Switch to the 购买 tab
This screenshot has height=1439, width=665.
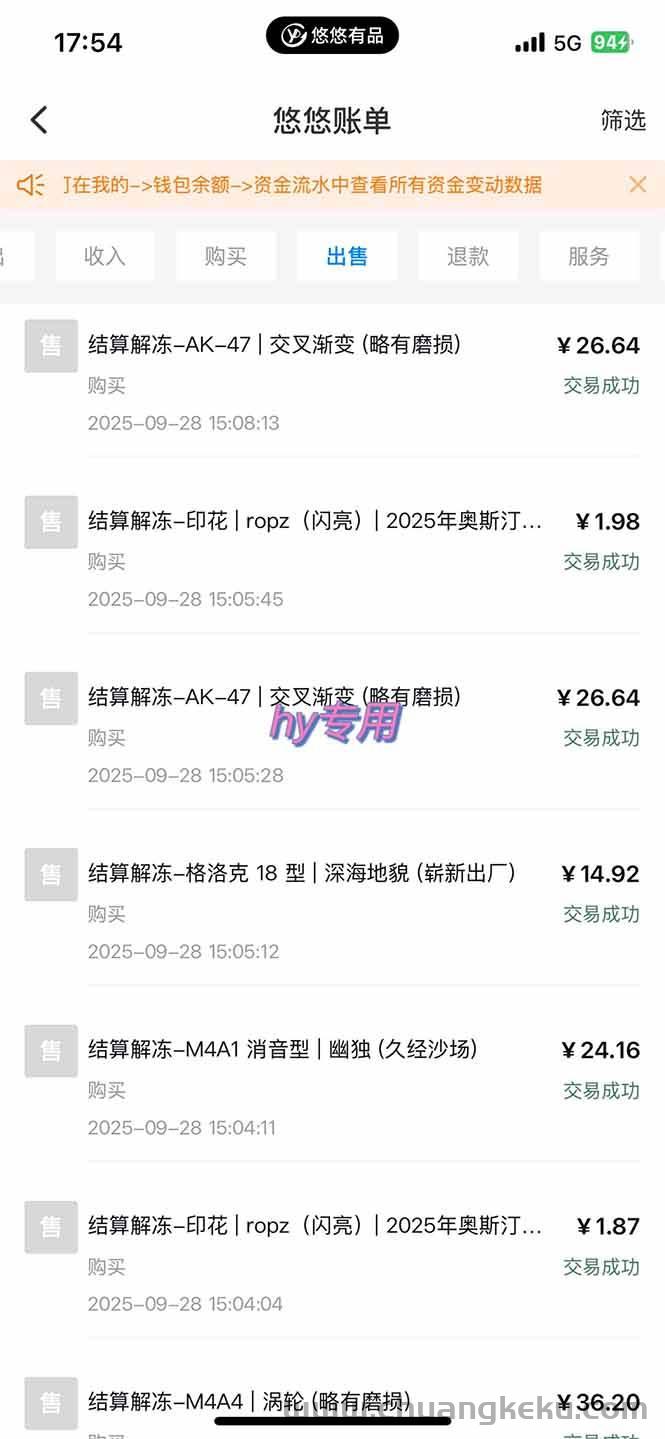pyautogui.click(x=225, y=256)
